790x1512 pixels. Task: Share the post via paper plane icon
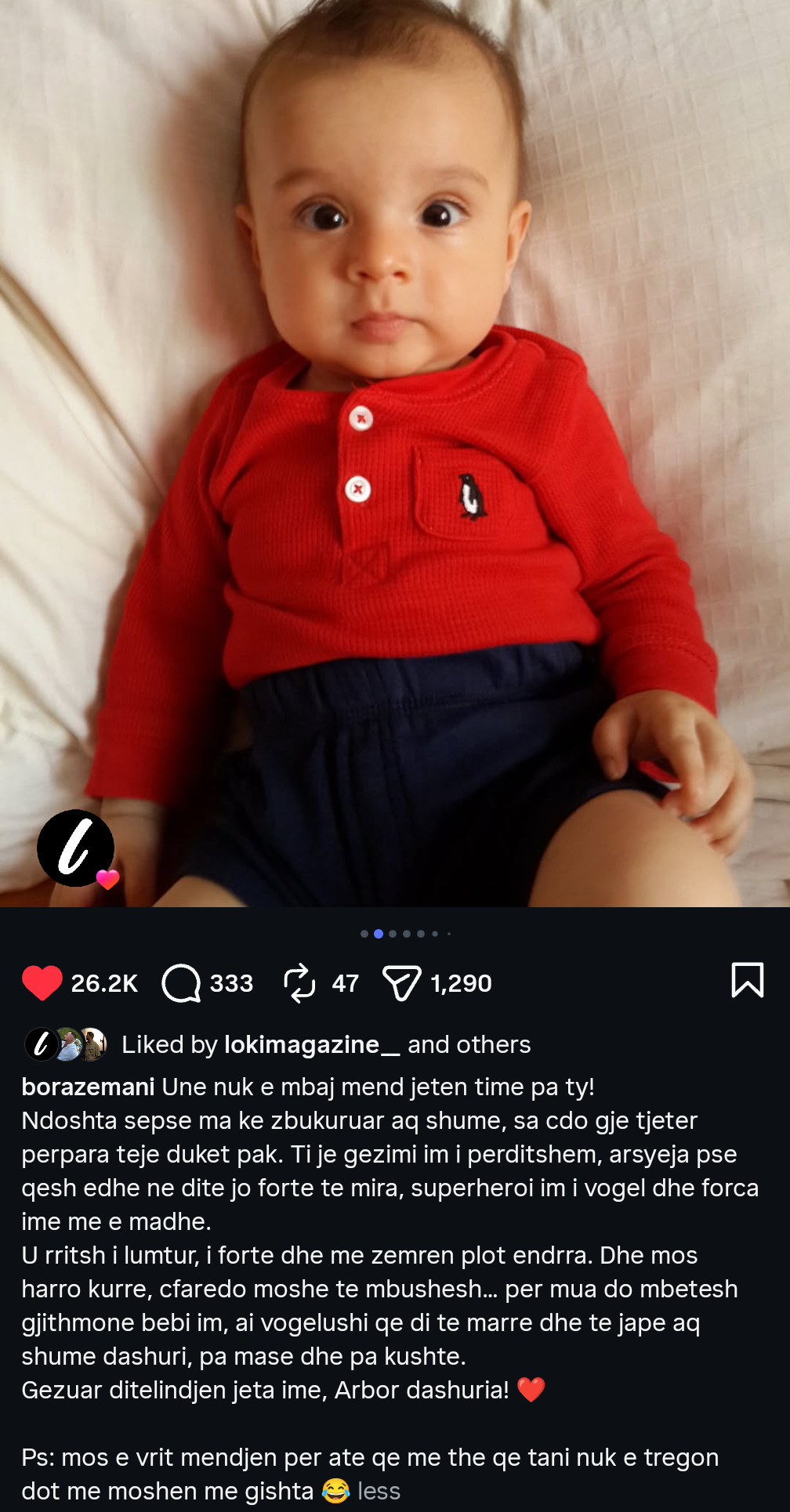401,982
